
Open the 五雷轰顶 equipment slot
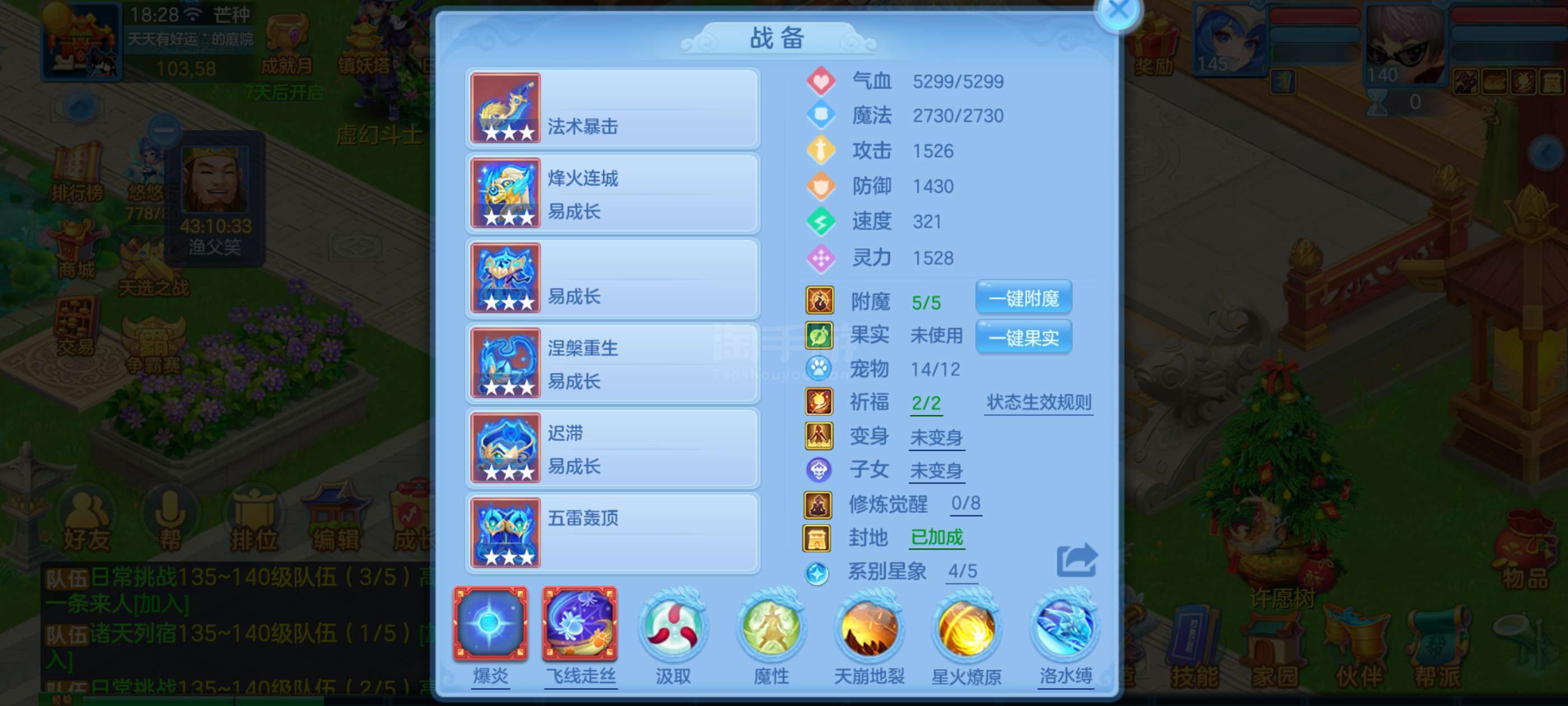click(x=612, y=533)
